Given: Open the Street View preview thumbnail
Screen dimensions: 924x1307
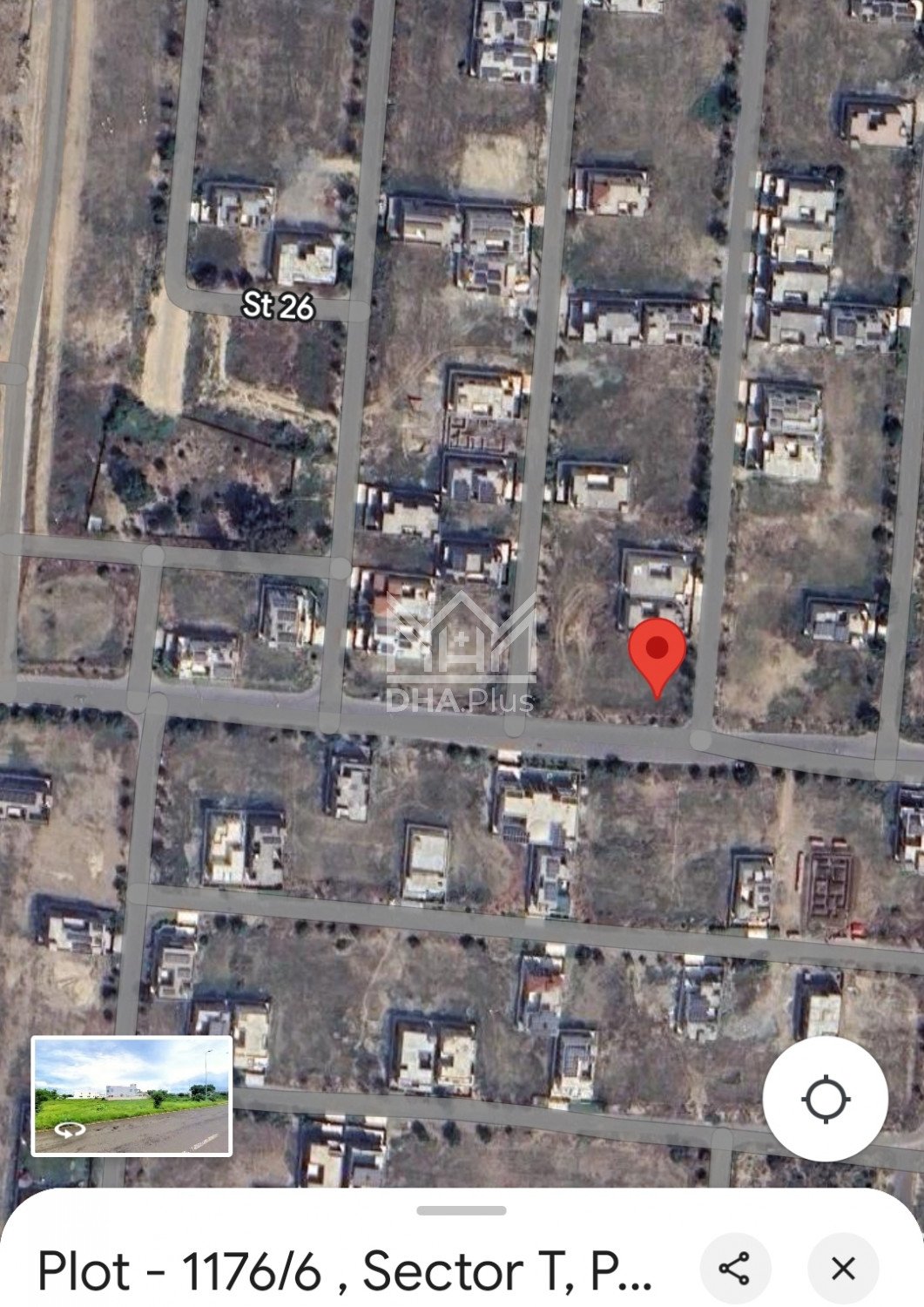Looking at the screenshot, I should (132, 1095).
